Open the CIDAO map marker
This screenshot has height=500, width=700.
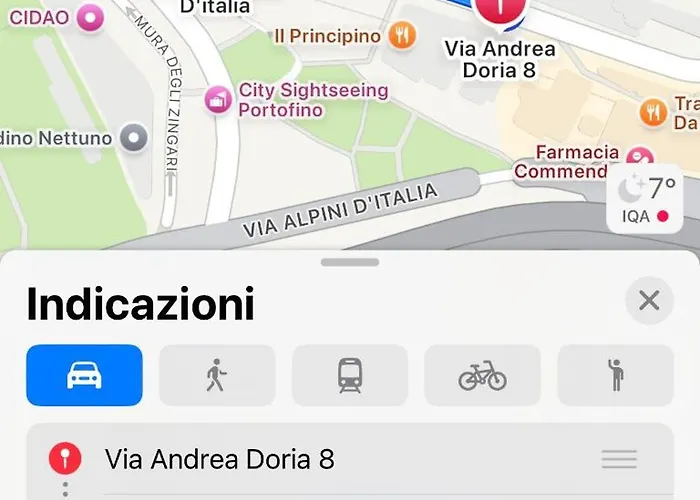point(92,16)
